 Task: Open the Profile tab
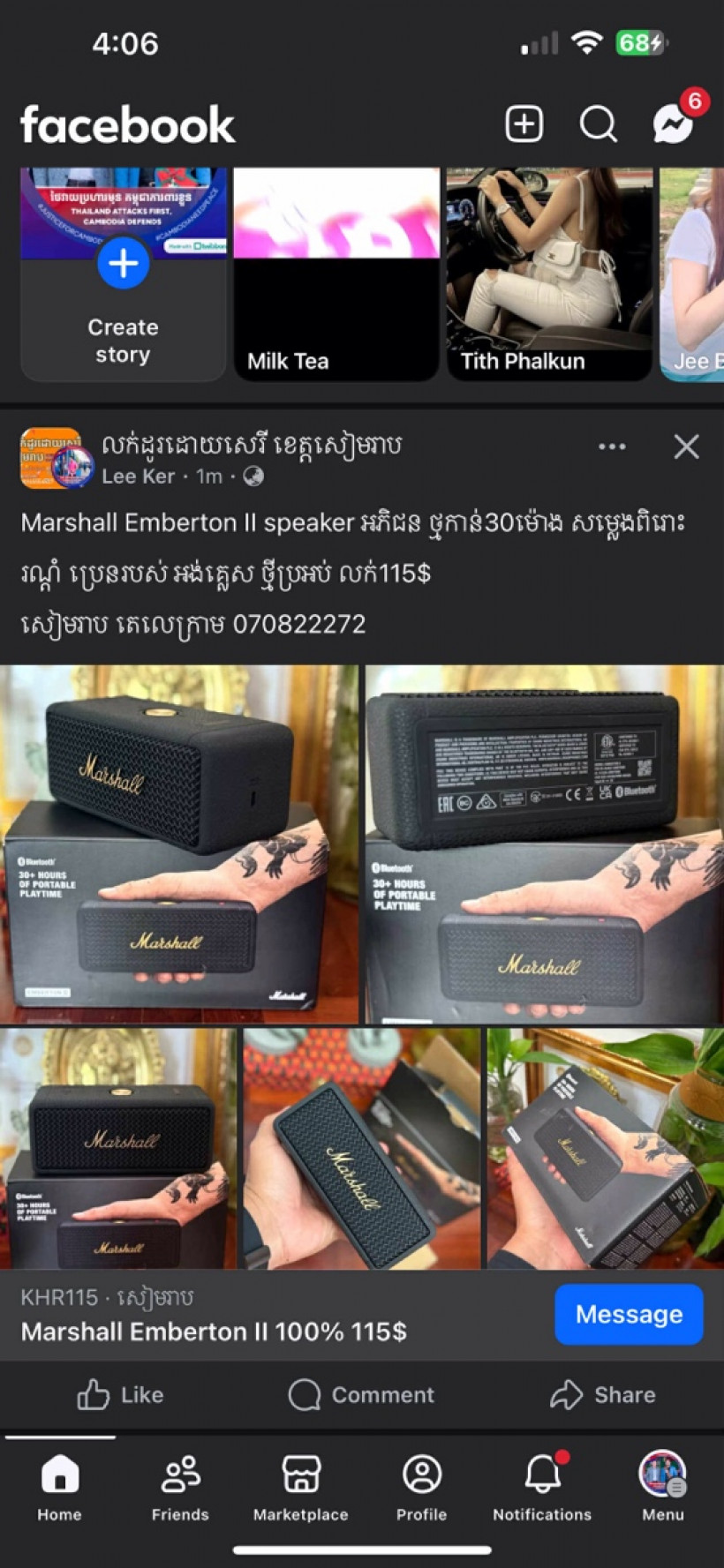421,1489
